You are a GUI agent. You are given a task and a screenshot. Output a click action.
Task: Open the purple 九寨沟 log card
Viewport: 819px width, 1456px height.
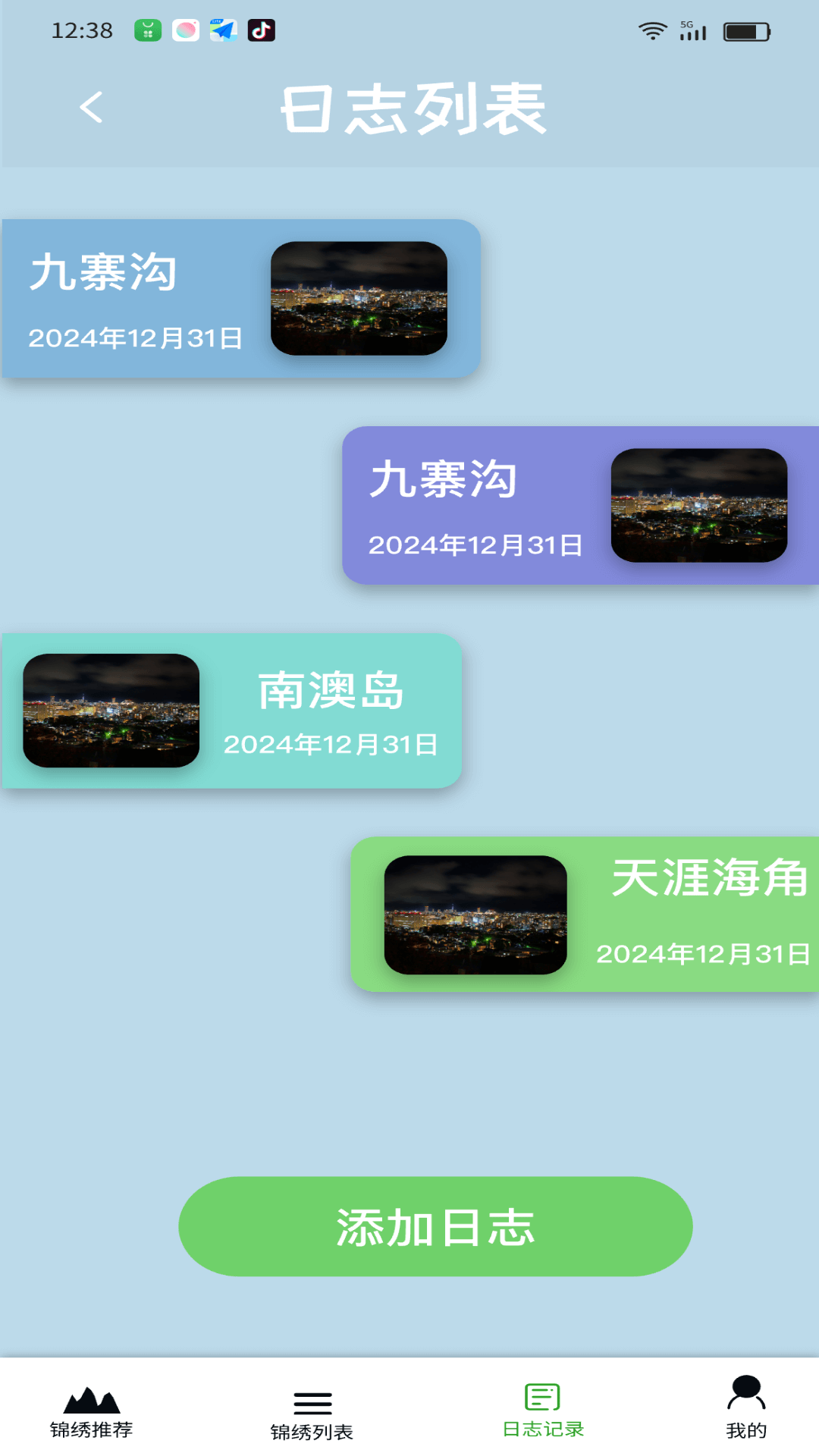click(580, 506)
